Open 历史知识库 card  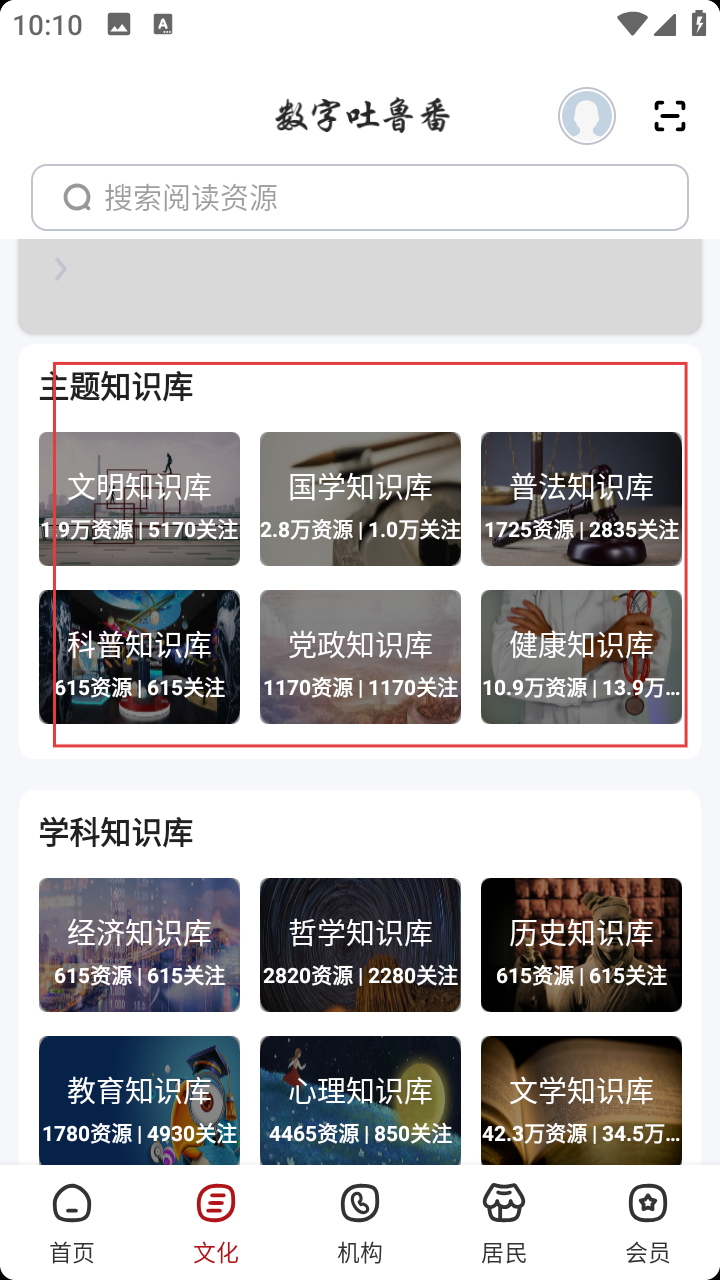pos(581,945)
